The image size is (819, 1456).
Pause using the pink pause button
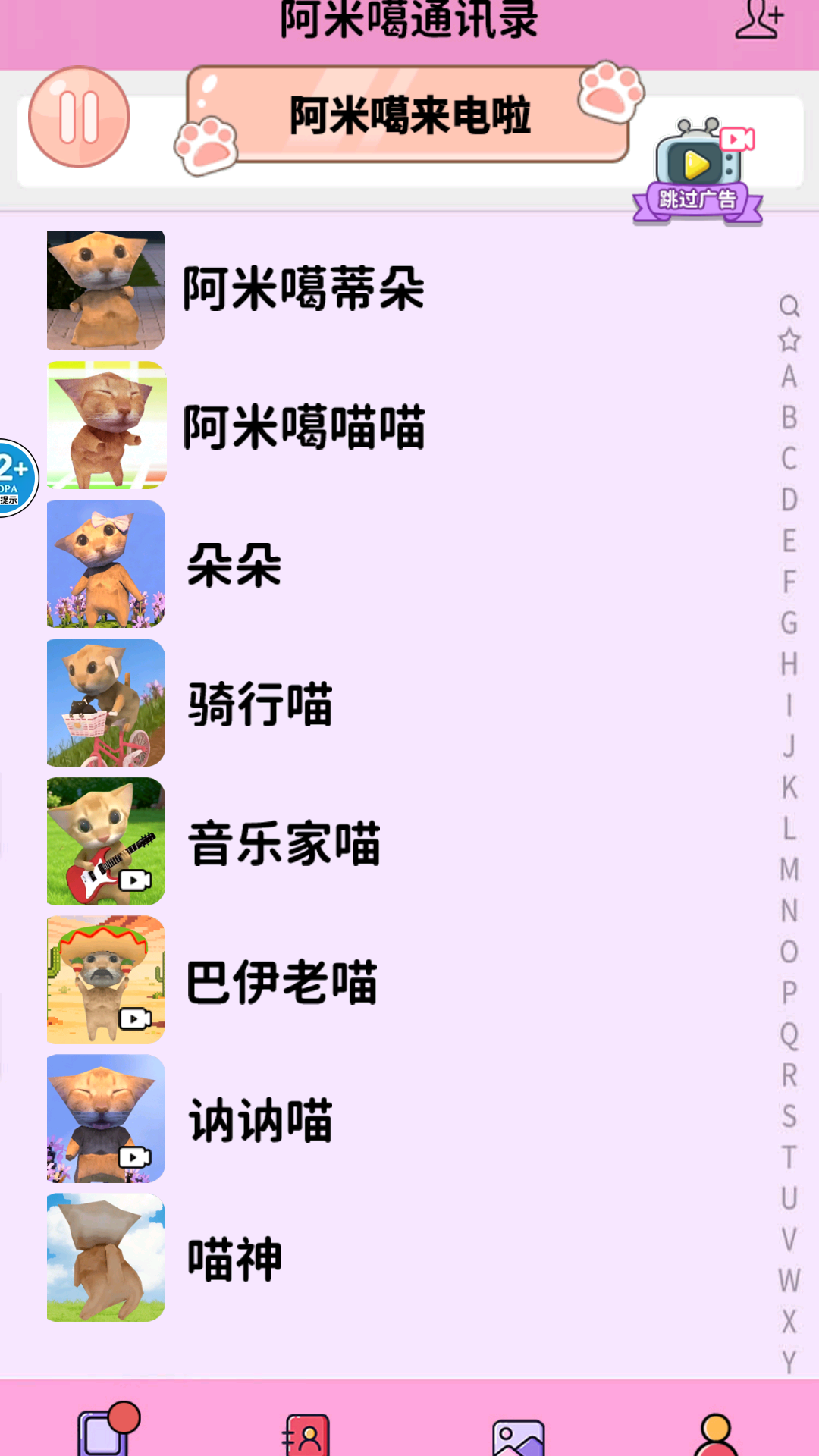point(79,117)
